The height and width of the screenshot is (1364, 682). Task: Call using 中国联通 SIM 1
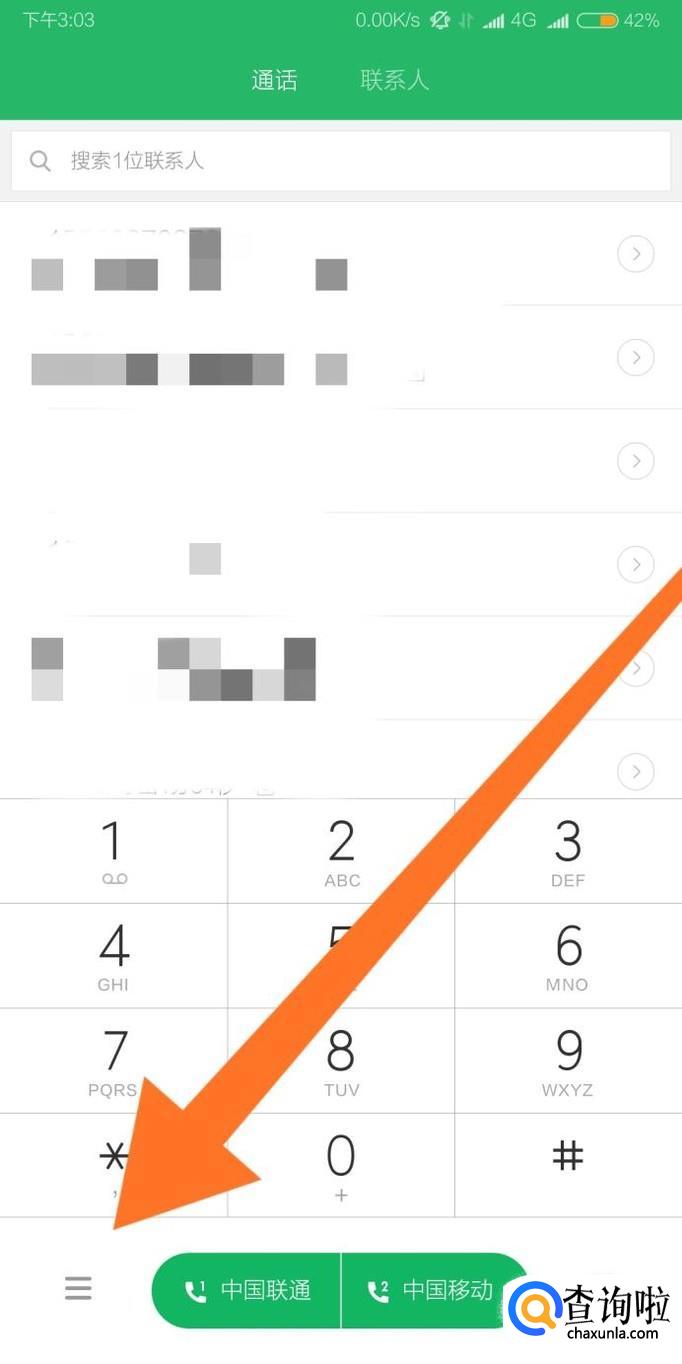(247, 1290)
